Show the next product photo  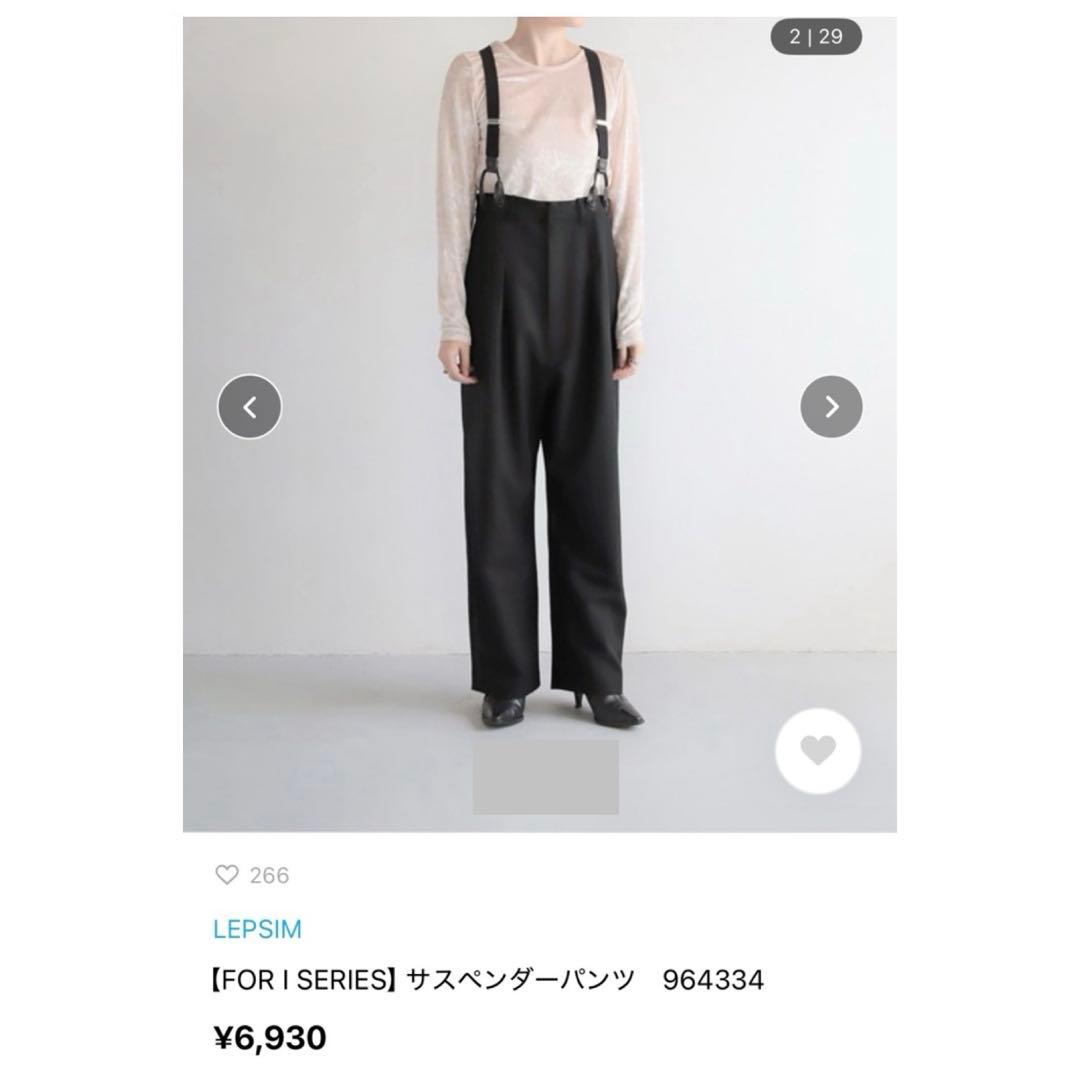pyautogui.click(x=831, y=406)
